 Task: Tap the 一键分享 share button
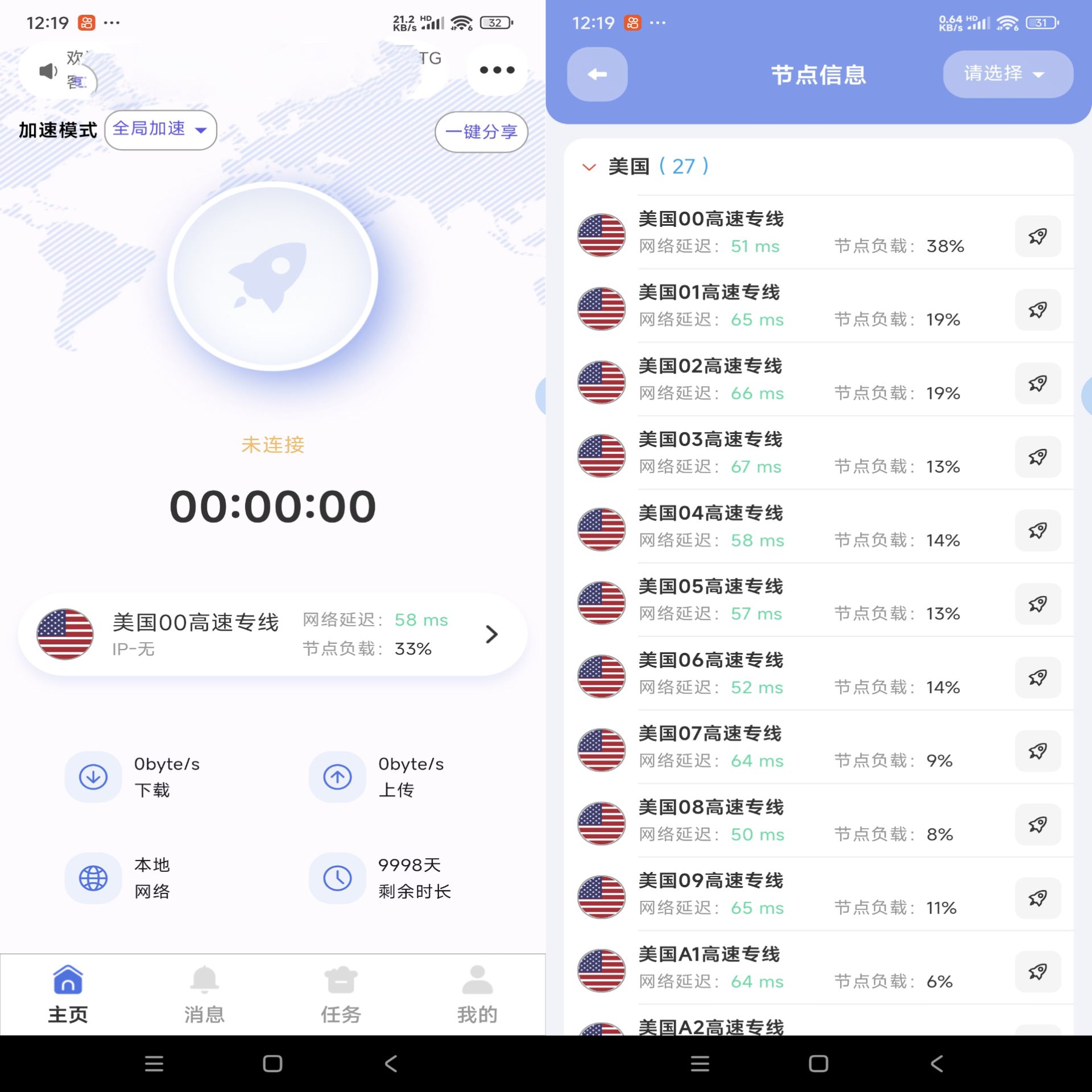(481, 132)
